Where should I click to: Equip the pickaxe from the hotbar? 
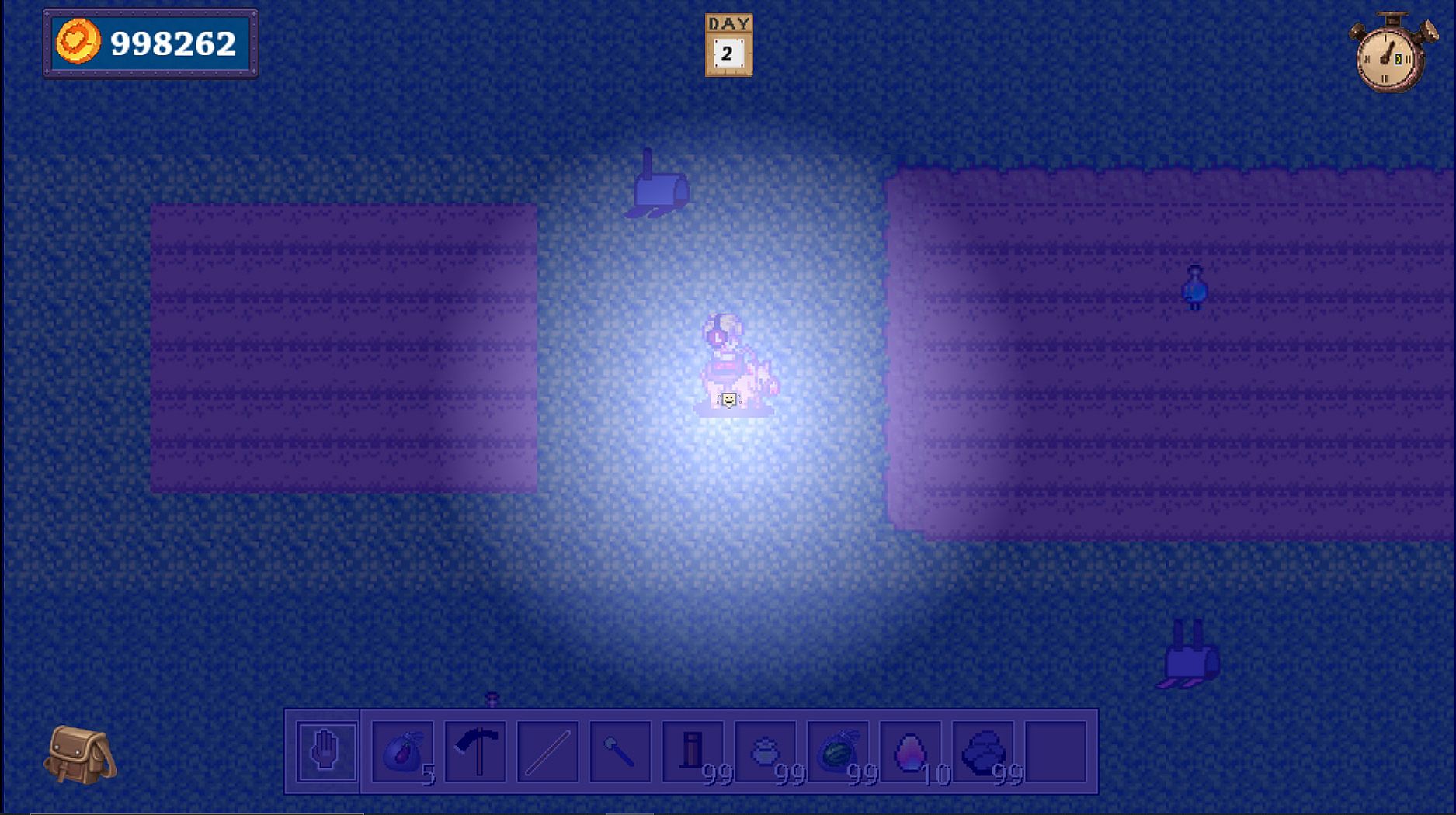(x=475, y=751)
